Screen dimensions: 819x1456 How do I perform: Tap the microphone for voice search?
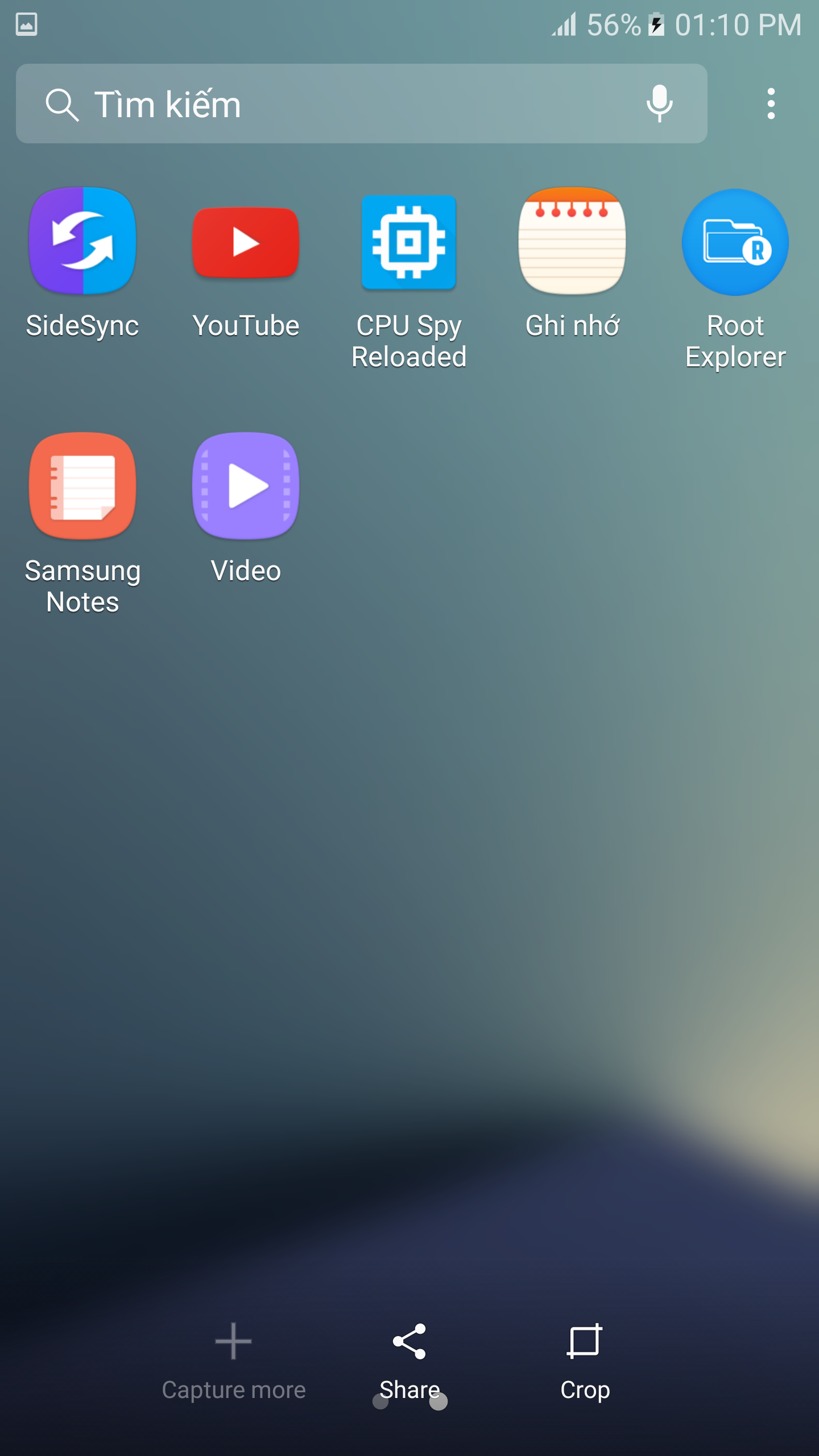[660, 104]
